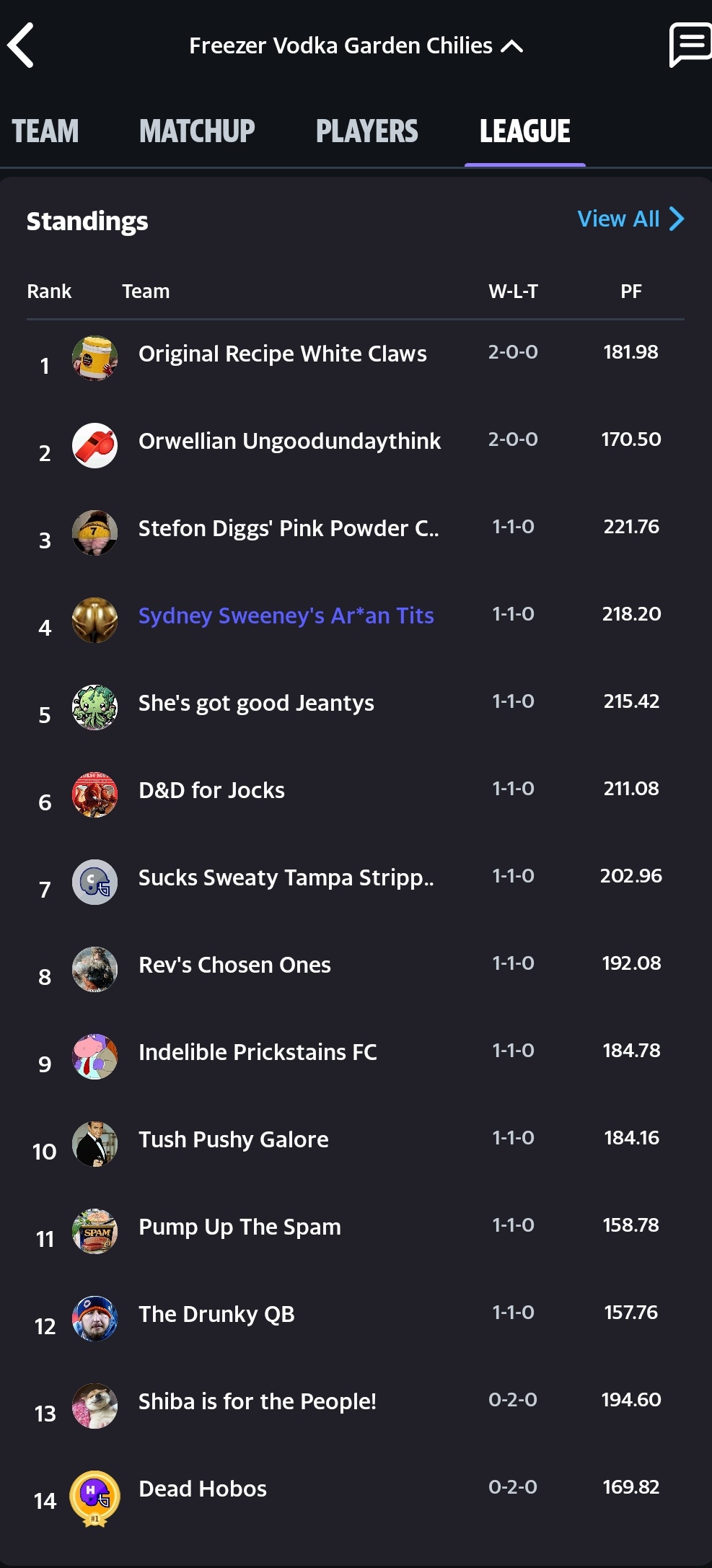This screenshot has width=712, height=1568.
Task: Switch to the PLAYERS tab
Action: tap(366, 131)
